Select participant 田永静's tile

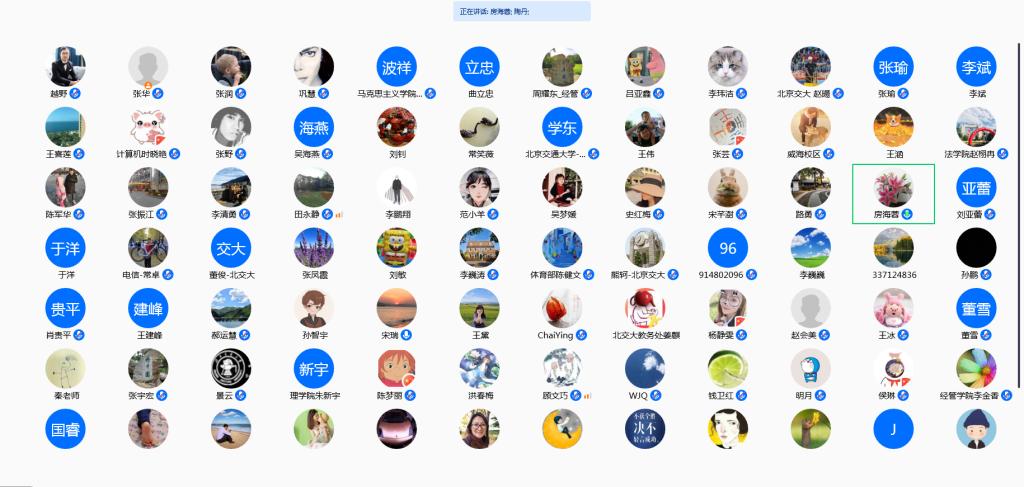tap(314, 188)
